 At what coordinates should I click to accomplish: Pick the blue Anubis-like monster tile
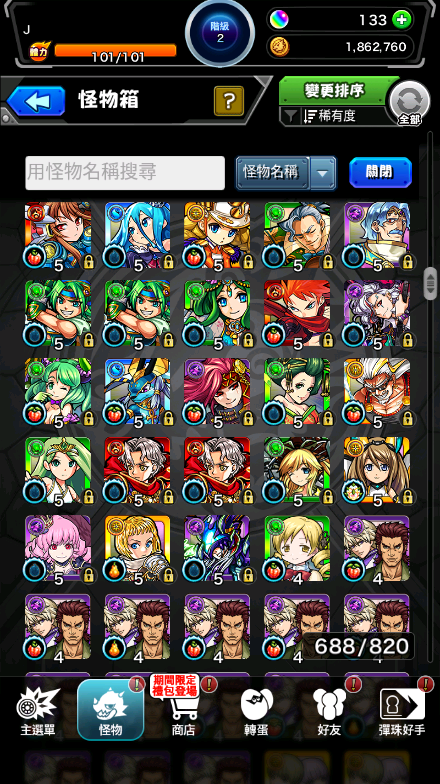coord(138,391)
